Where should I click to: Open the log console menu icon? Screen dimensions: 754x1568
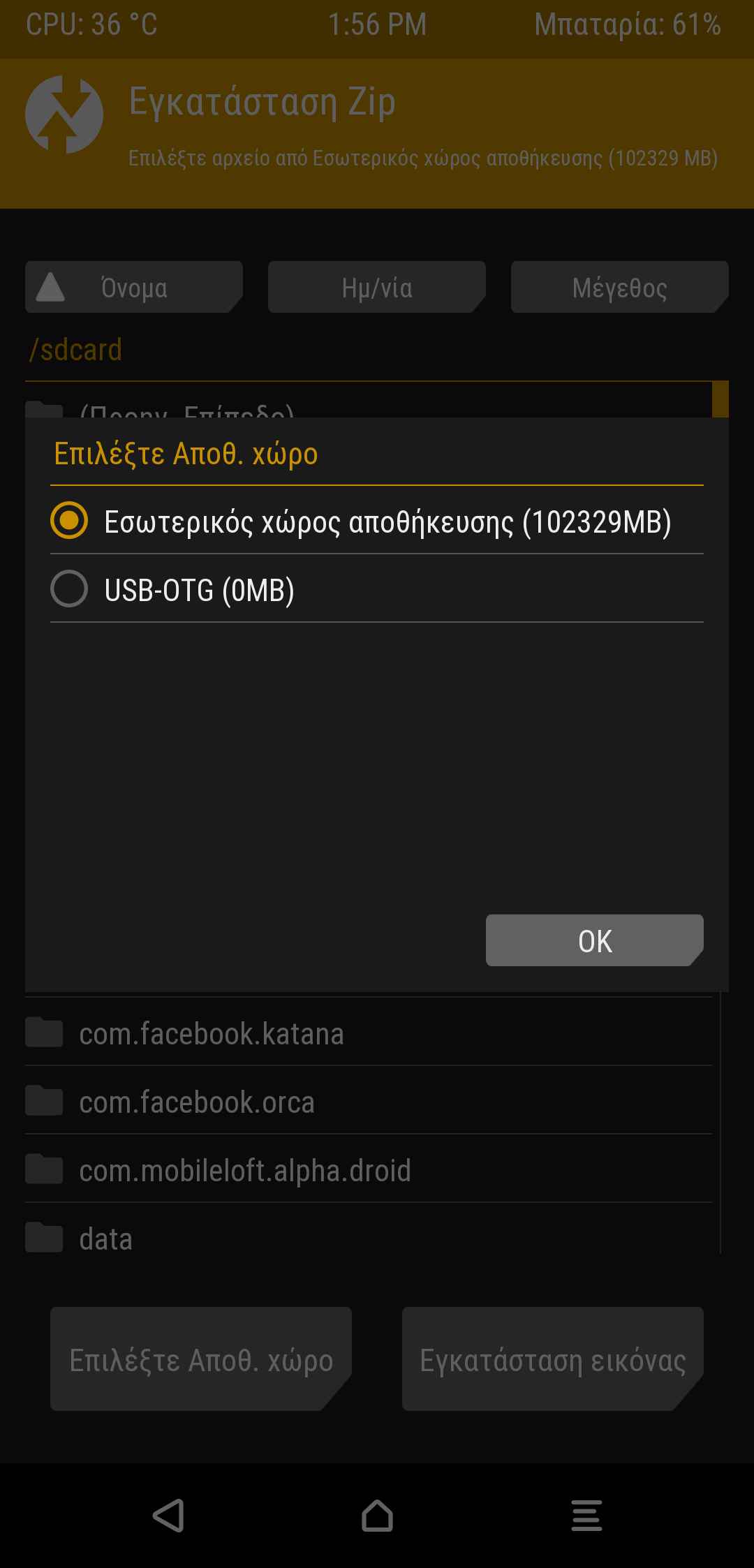tap(586, 1515)
